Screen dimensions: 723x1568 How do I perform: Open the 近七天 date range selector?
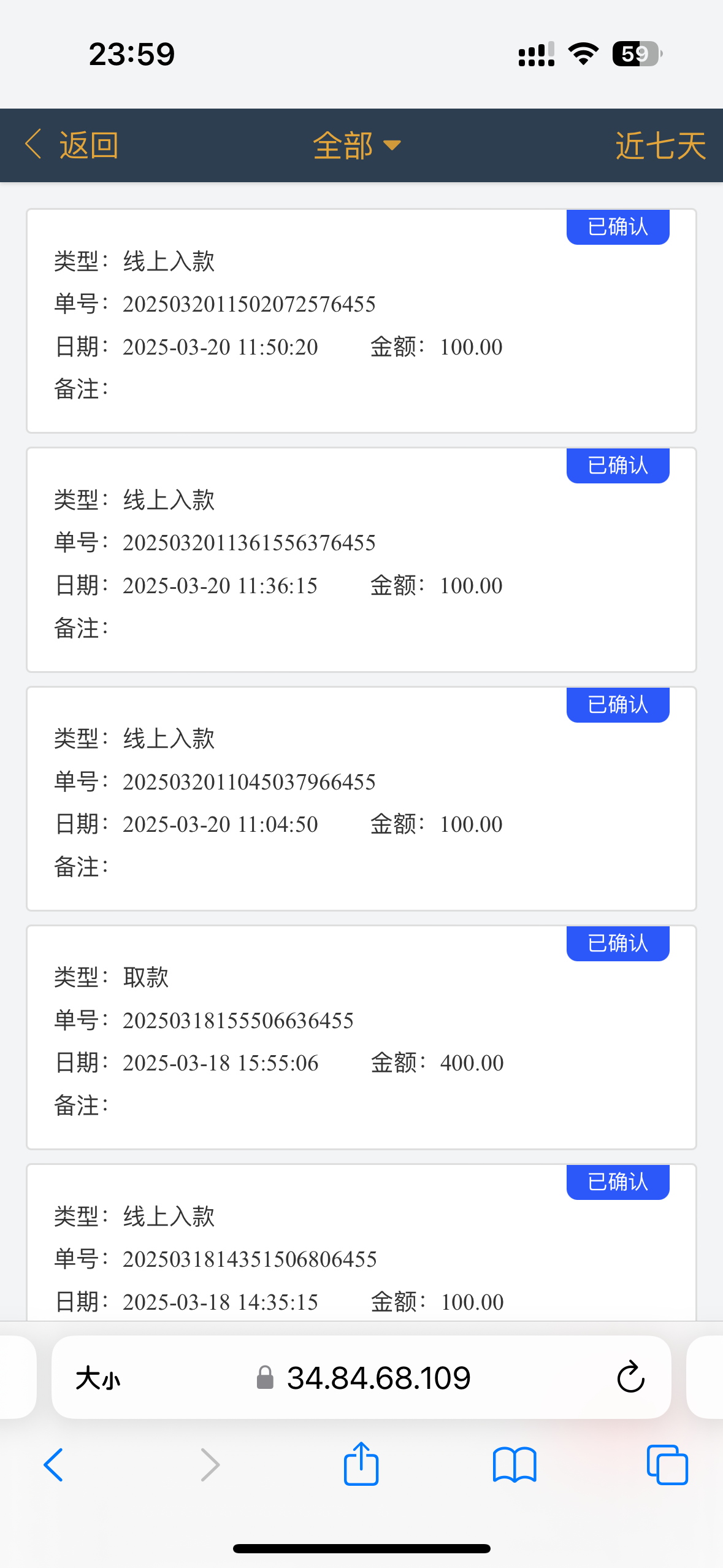(659, 145)
